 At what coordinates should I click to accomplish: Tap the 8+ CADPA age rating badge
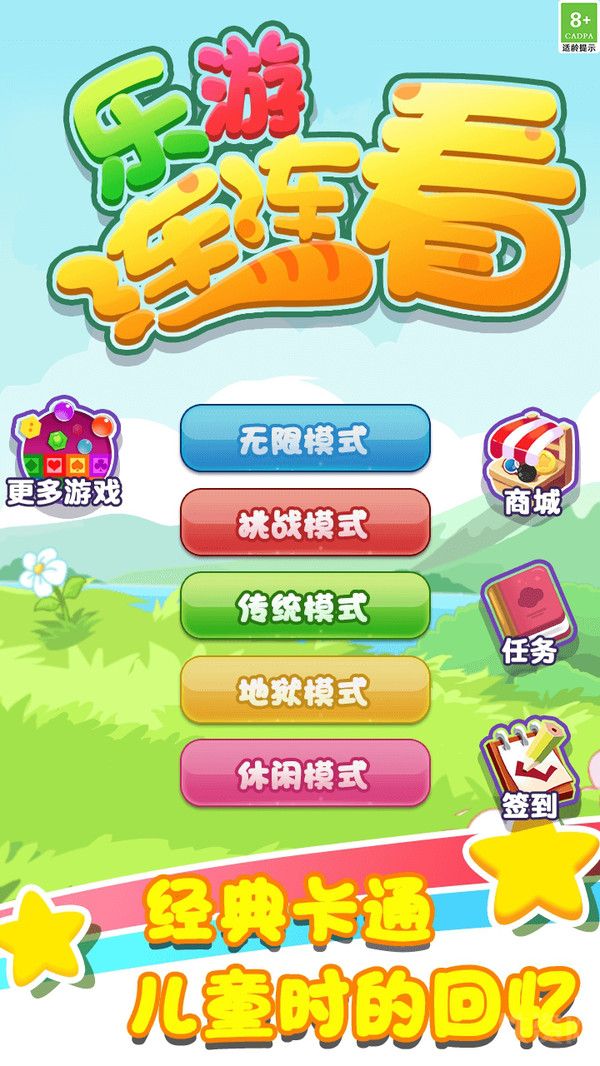click(x=579, y=27)
